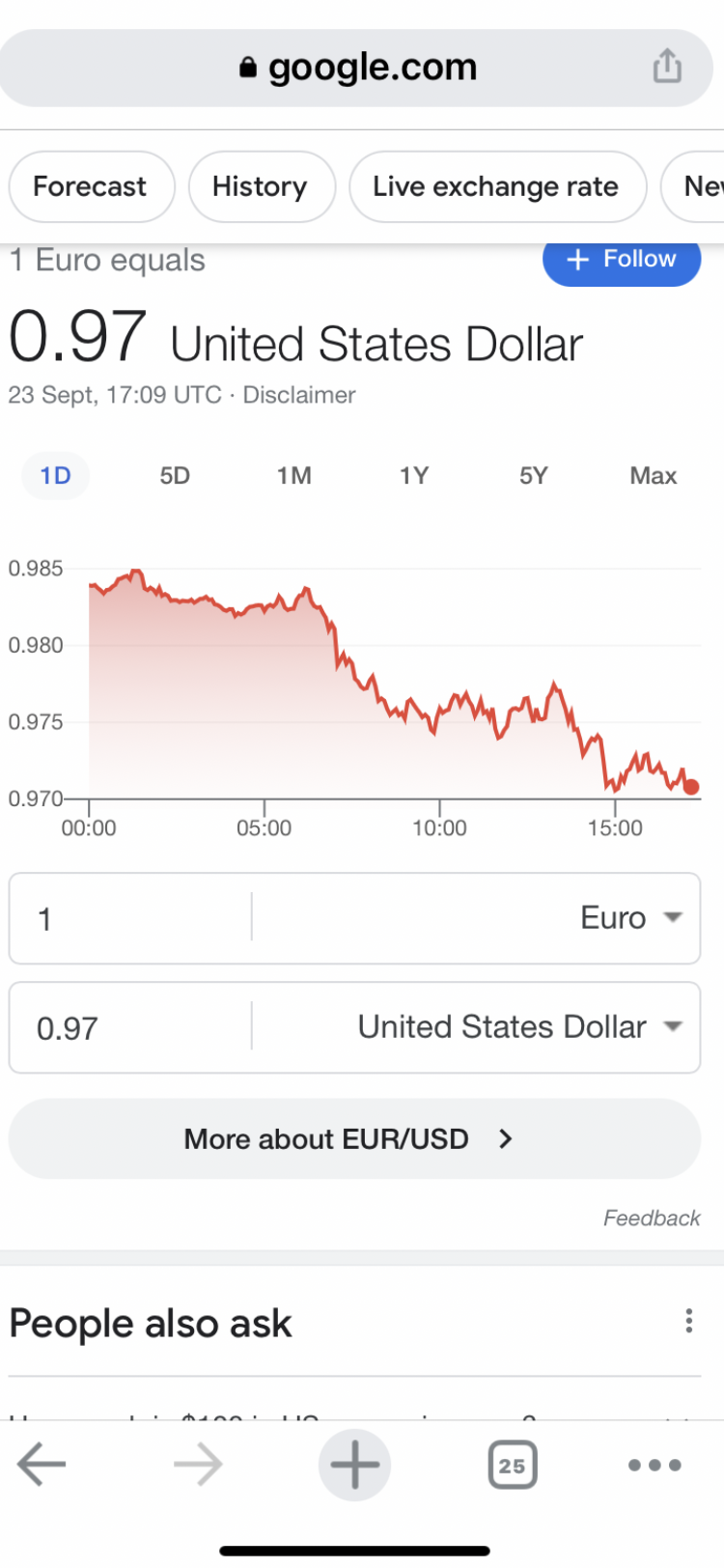Open the browser tab switcher

[512, 1466]
